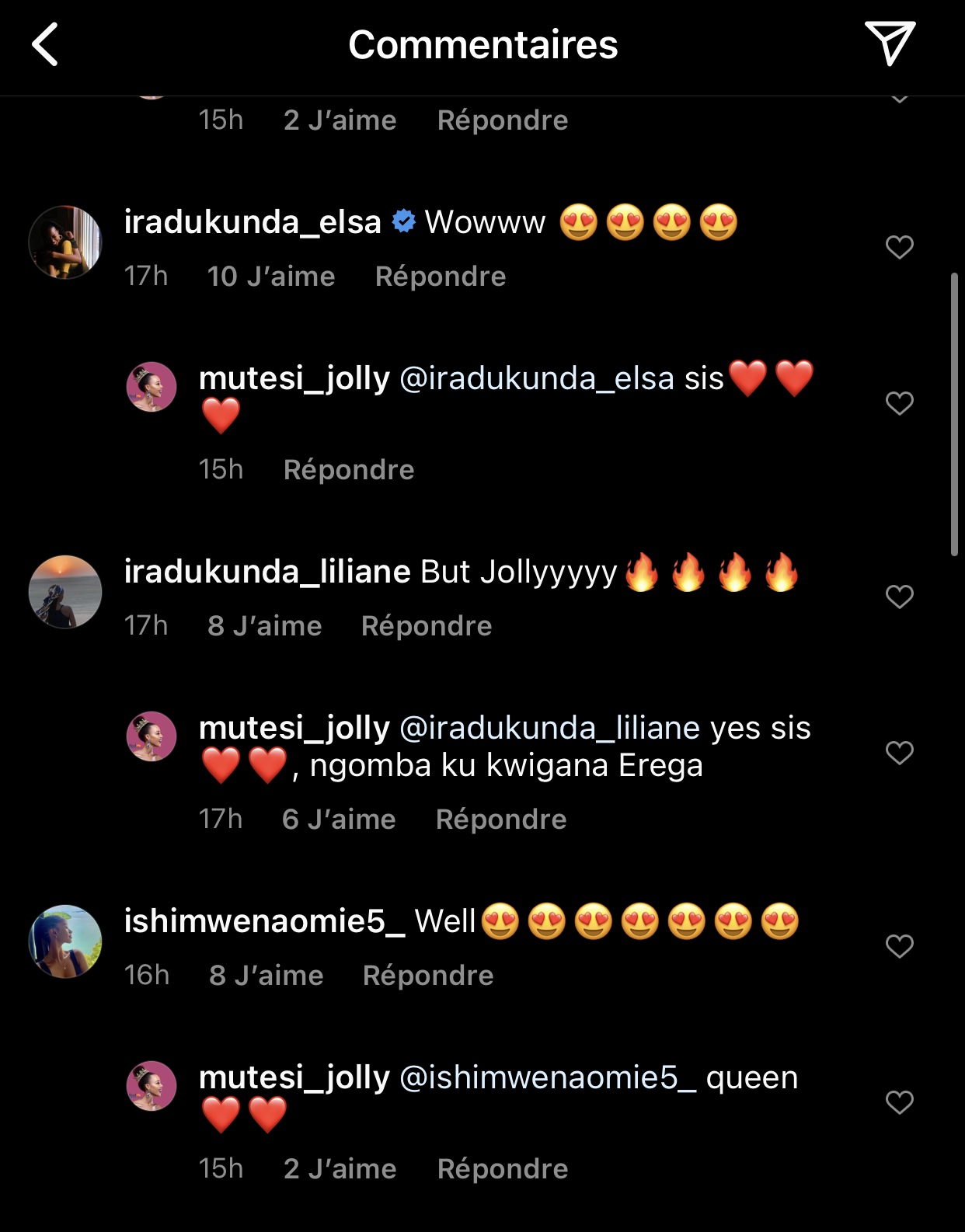
Task: View likes on ishimwenaomie5_'s comment (8 J'aime)
Action: [266, 976]
